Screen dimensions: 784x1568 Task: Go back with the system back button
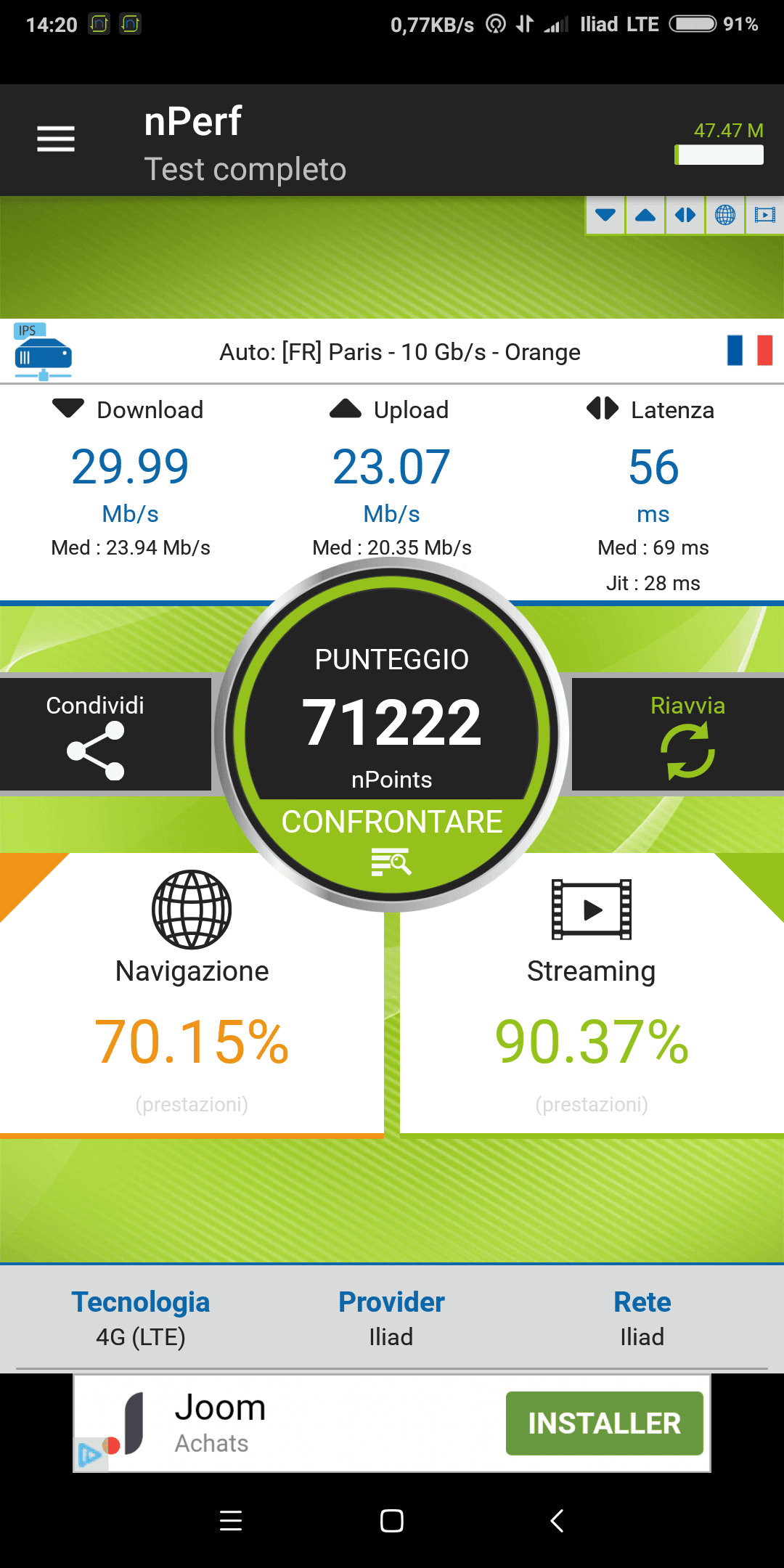[557, 1520]
